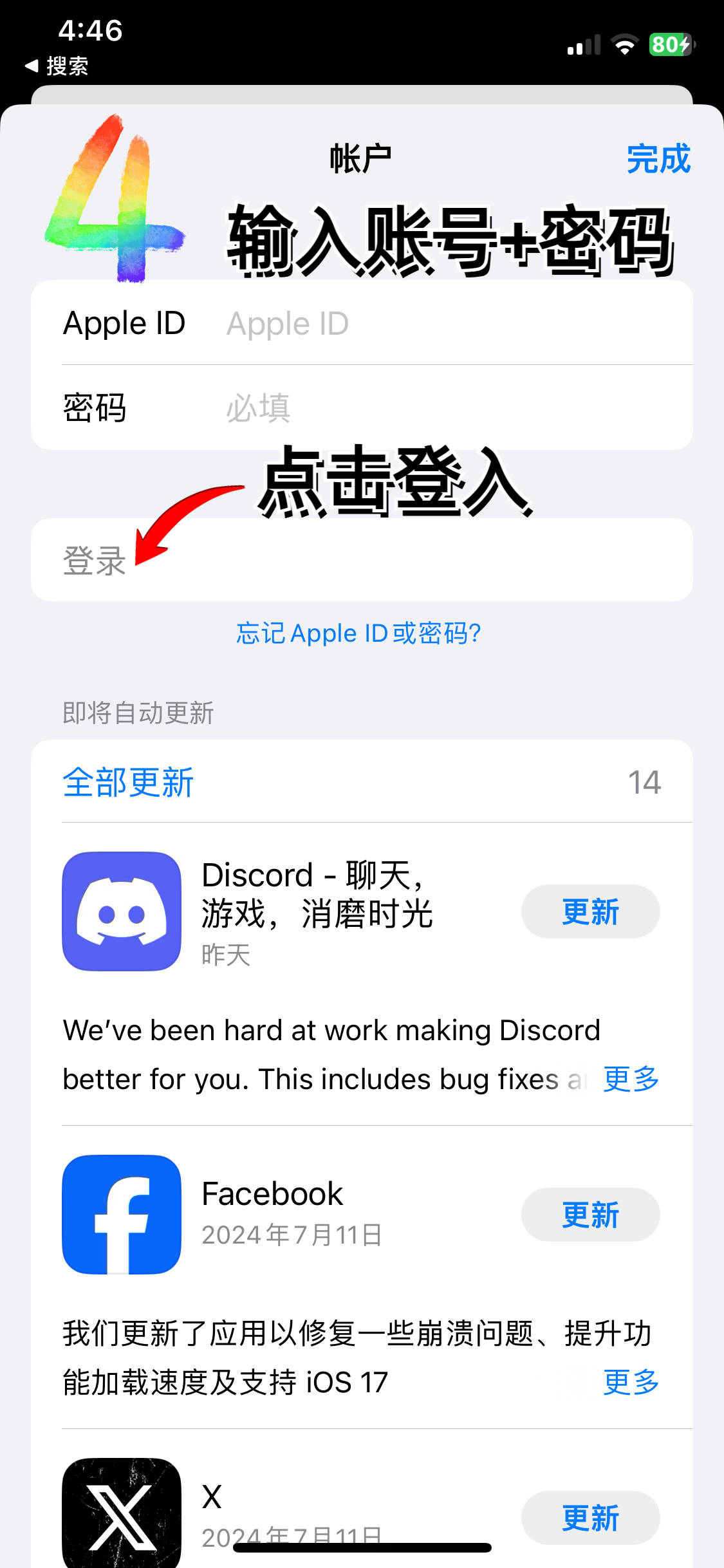Viewport: 724px width, 1568px height.
Task: Expand 更多 in Discord's release notes
Action: (631, 1079)
